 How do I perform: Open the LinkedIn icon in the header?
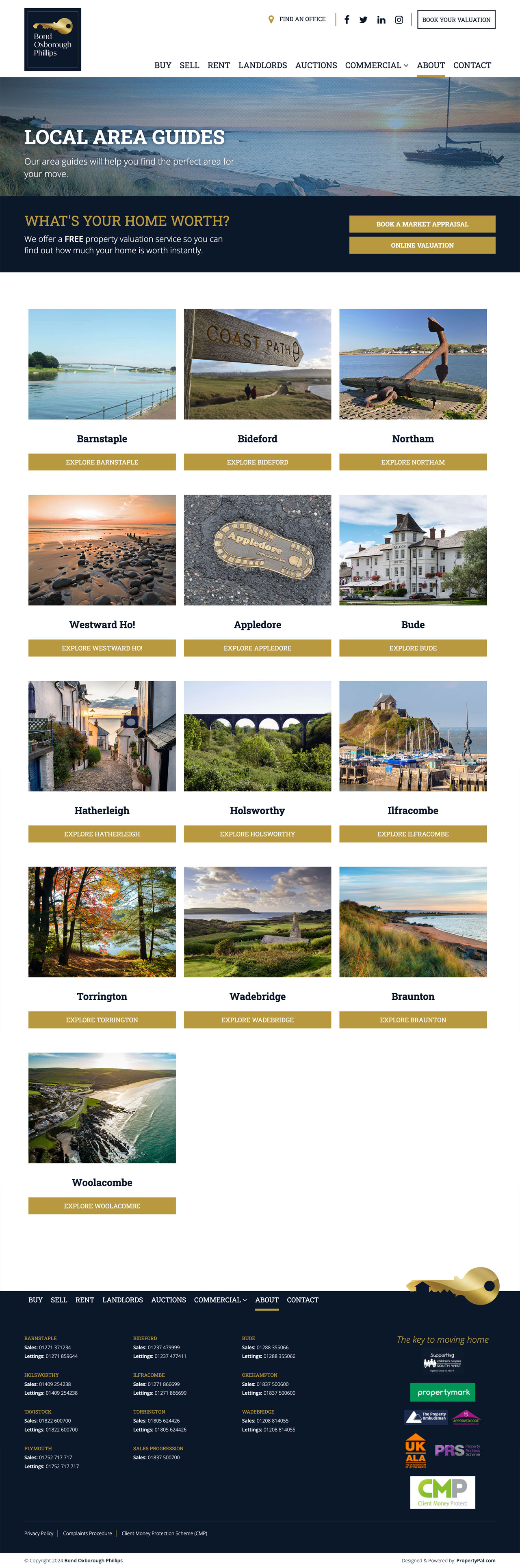tap(381, 19)
